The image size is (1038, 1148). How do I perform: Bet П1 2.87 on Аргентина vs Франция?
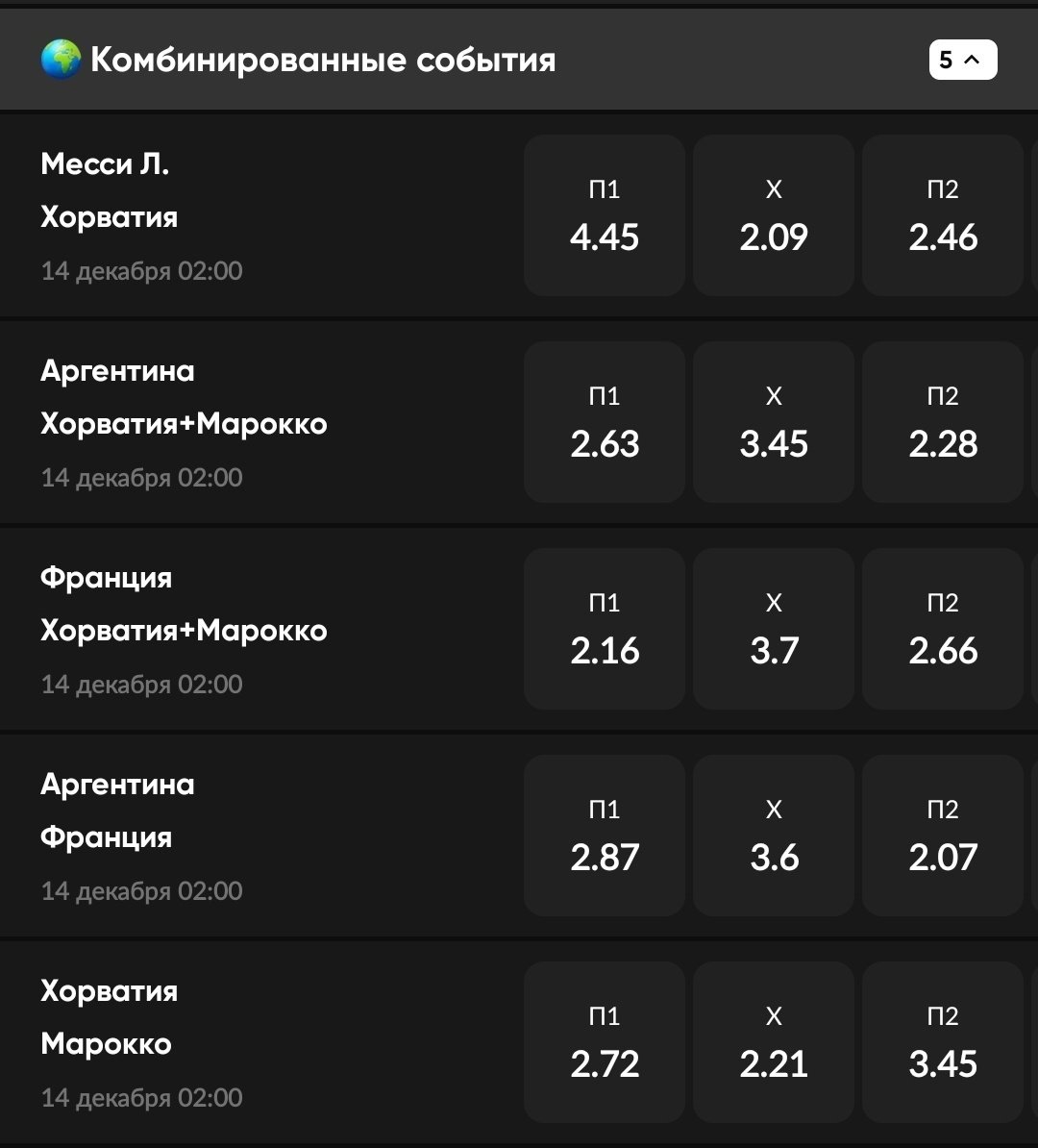(605, 836)
